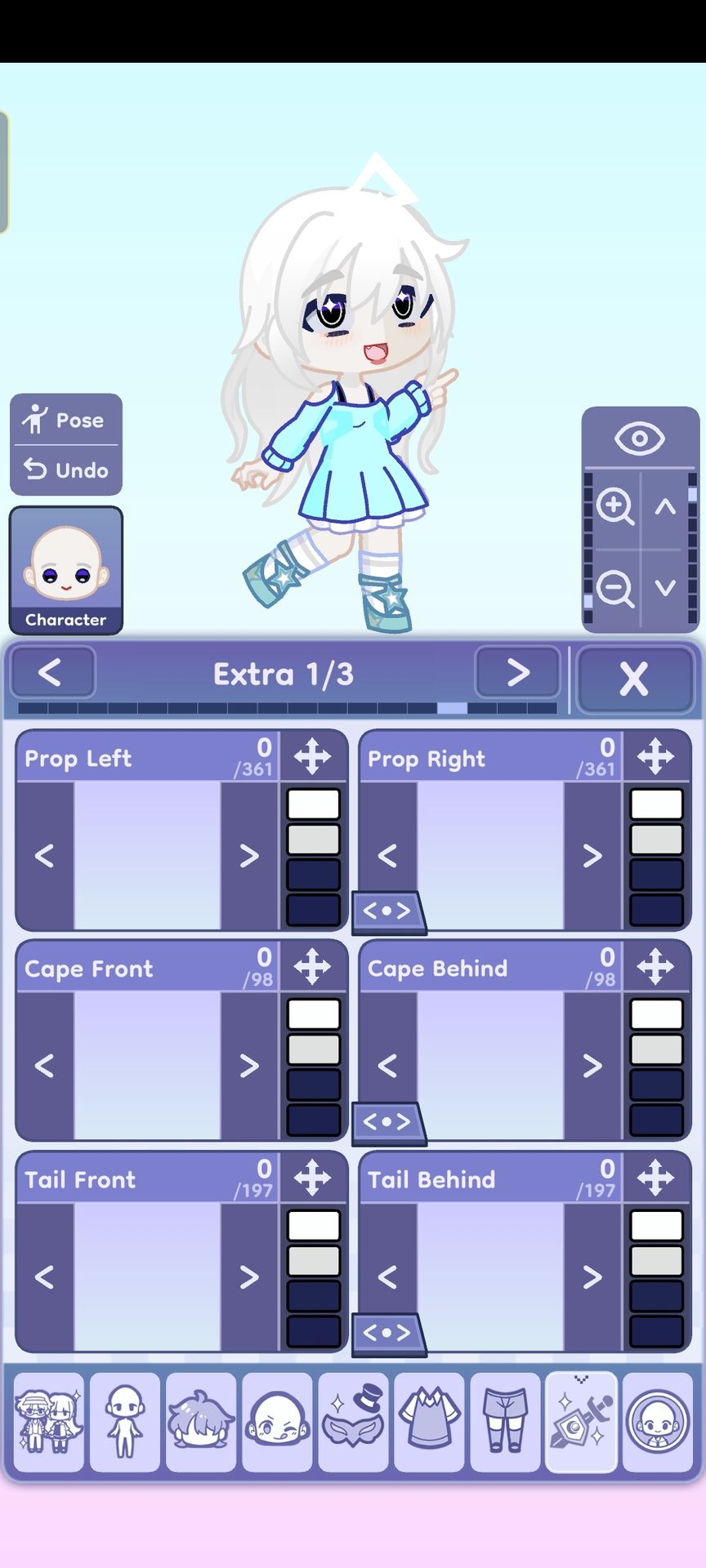The height and width of the screenshot is (1568, 706).
Task: Go to the next Extra page
Action: (518, 673)
